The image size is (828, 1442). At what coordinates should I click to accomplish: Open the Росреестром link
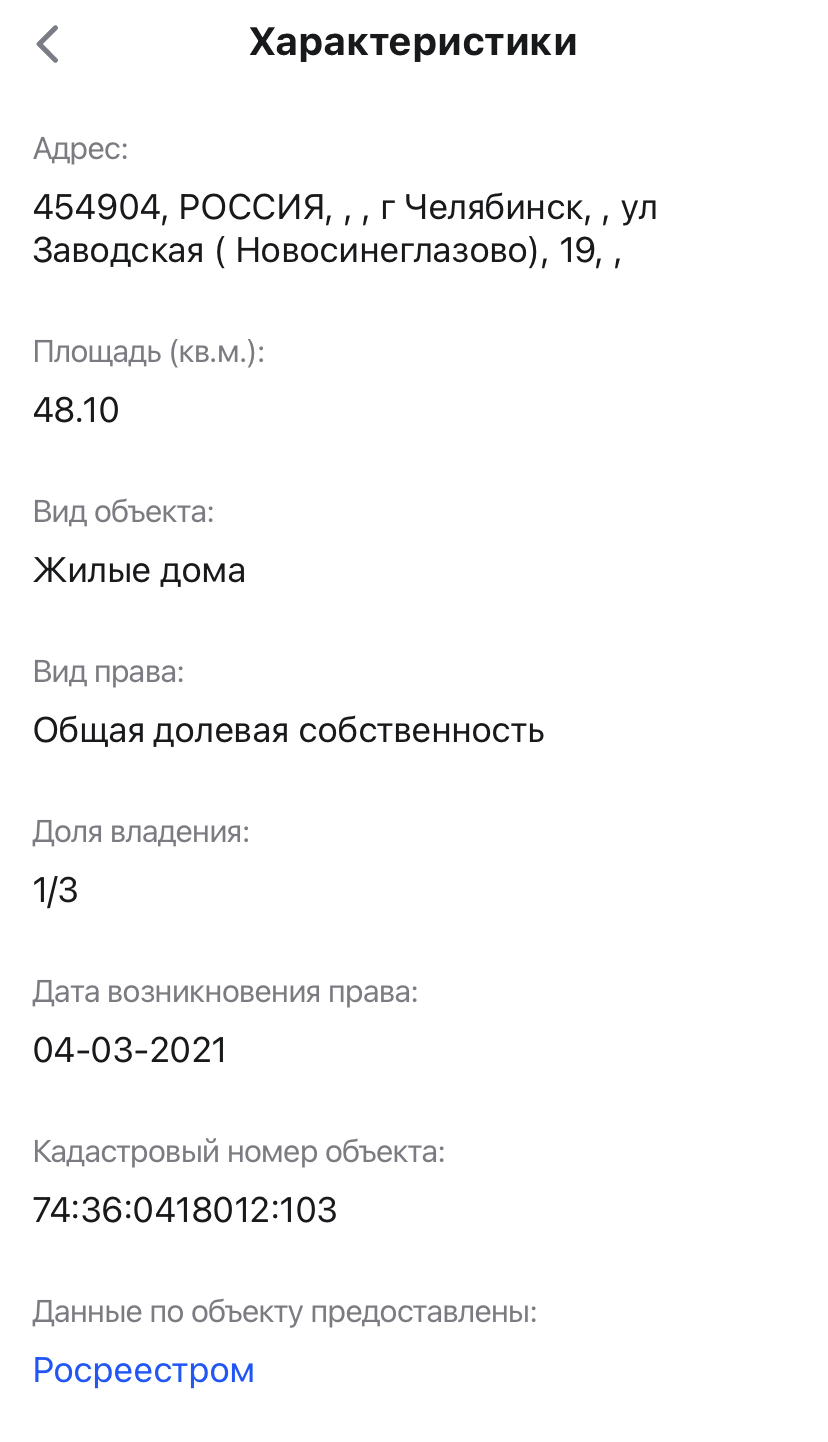click(x=144, y=1371)
